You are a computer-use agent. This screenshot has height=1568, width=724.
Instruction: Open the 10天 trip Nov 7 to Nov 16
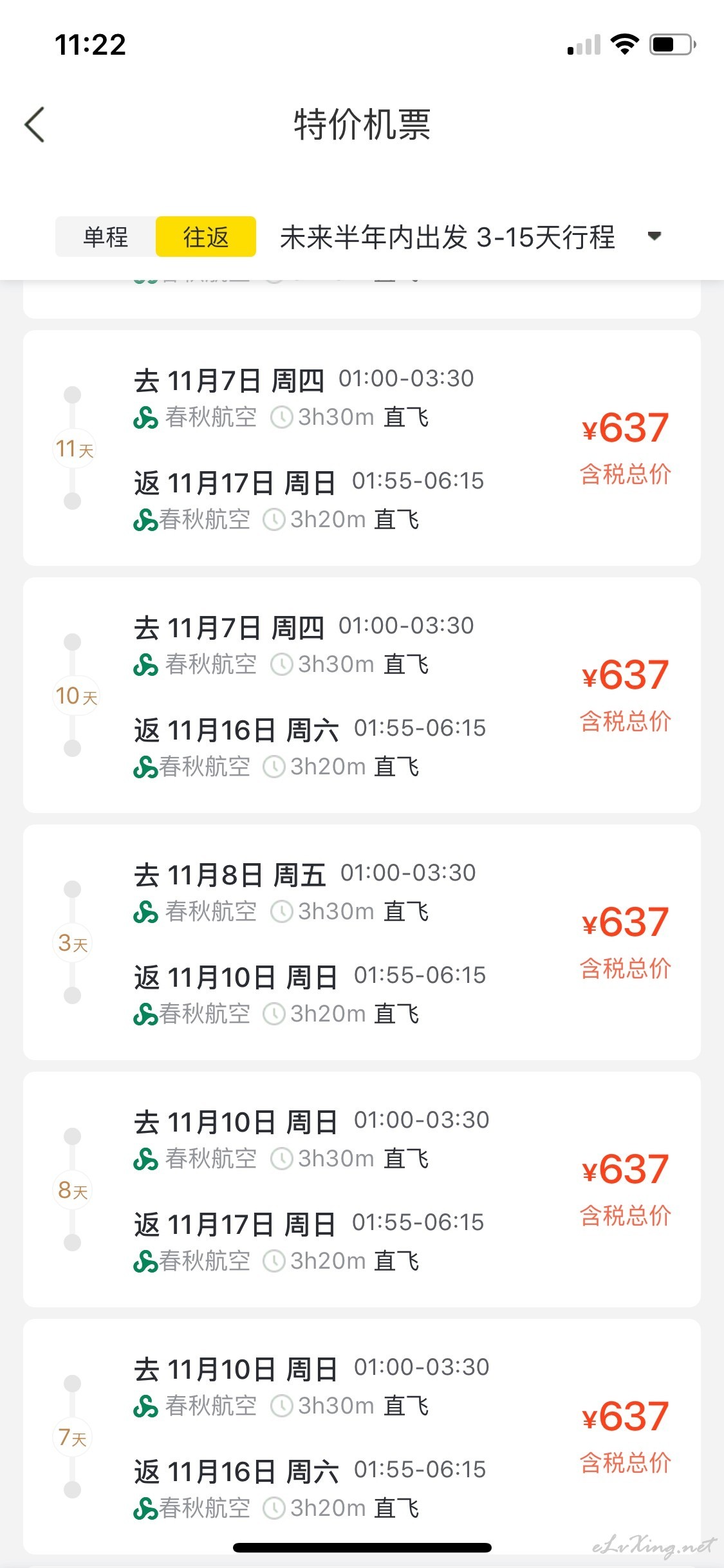point(362,695)
